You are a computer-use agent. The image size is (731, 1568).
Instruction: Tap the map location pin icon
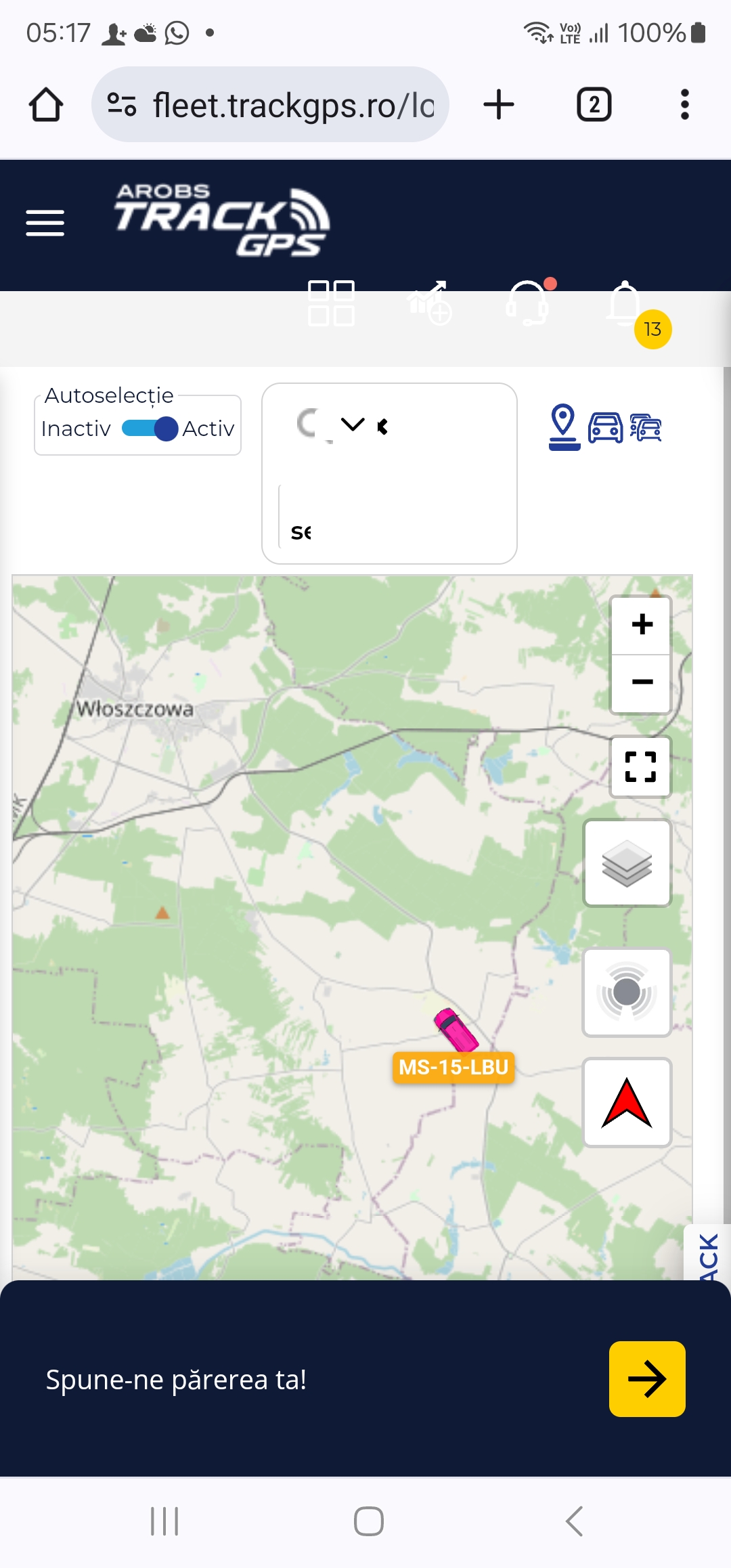(564, 427)
